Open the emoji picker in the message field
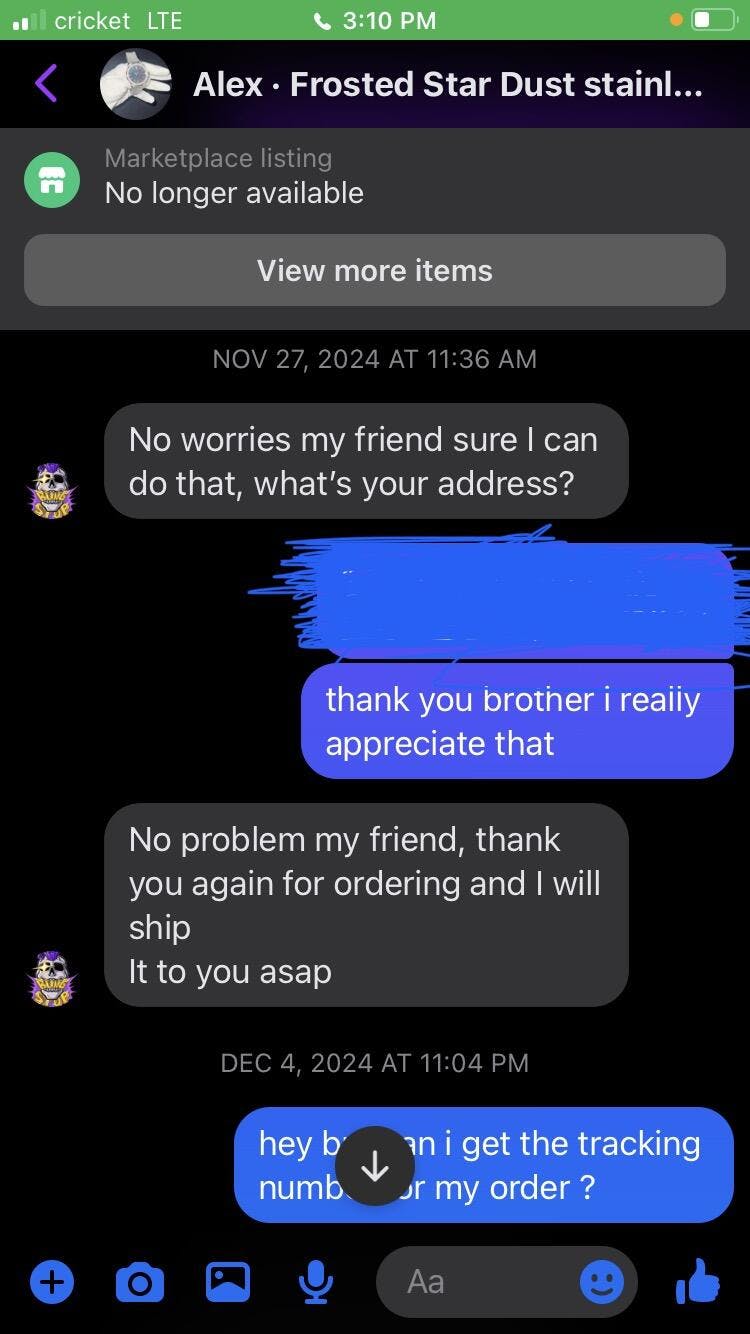 (602, 1281)
